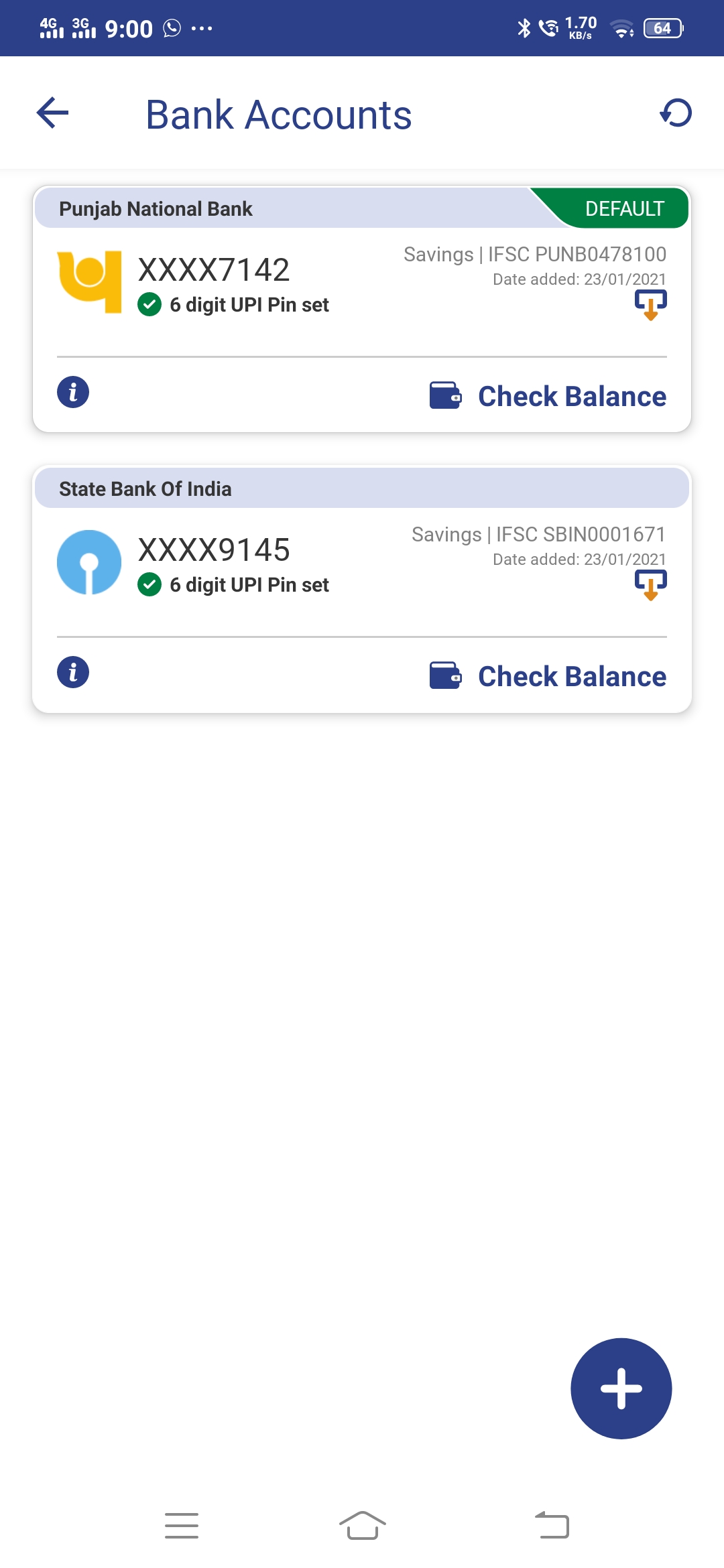Viewport: 724px width, 1568px height.
Task: Check balance for State Bank Of India account
Action: (548, 676)
